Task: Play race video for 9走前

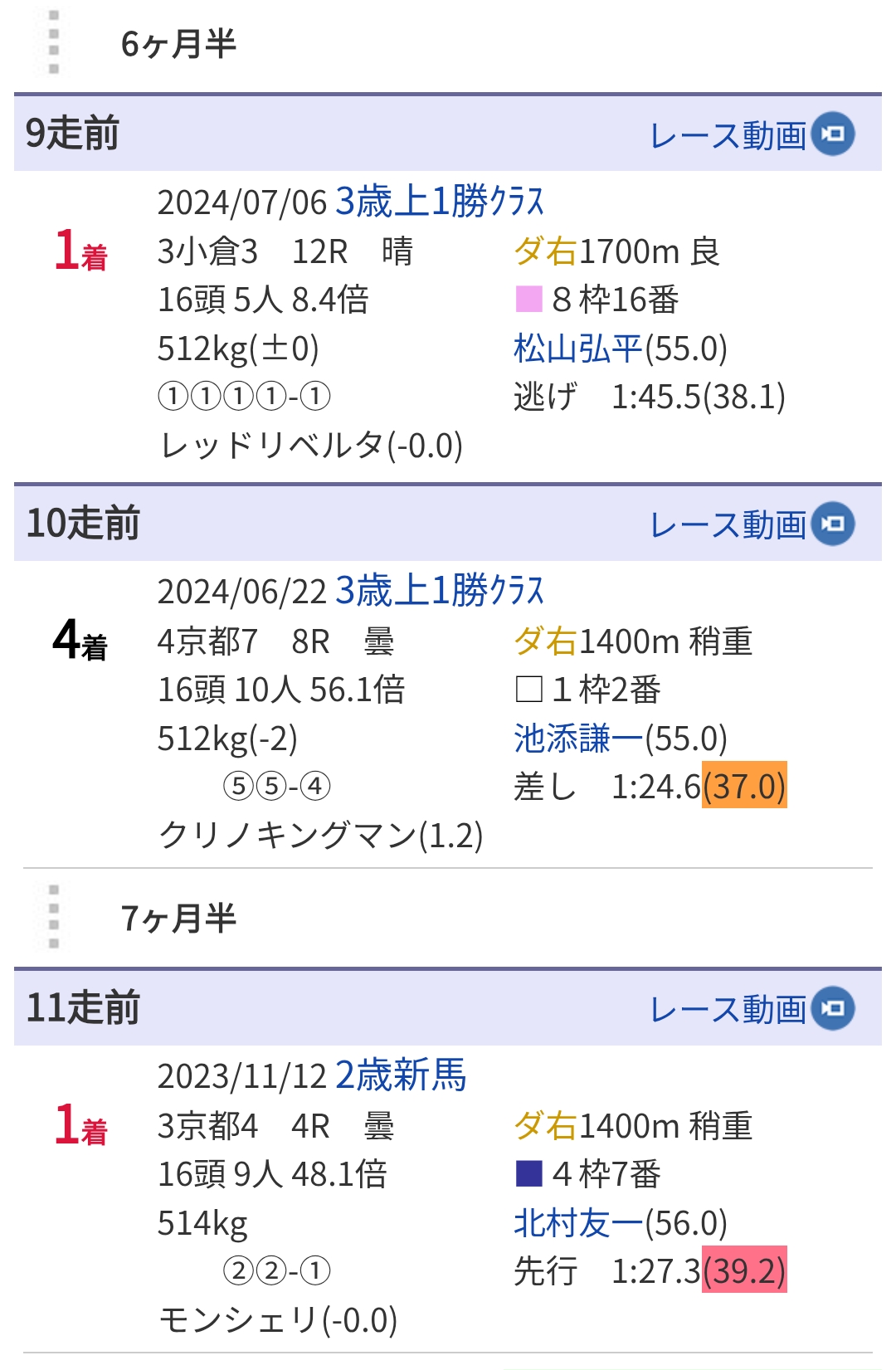Action: click(752, 134)
